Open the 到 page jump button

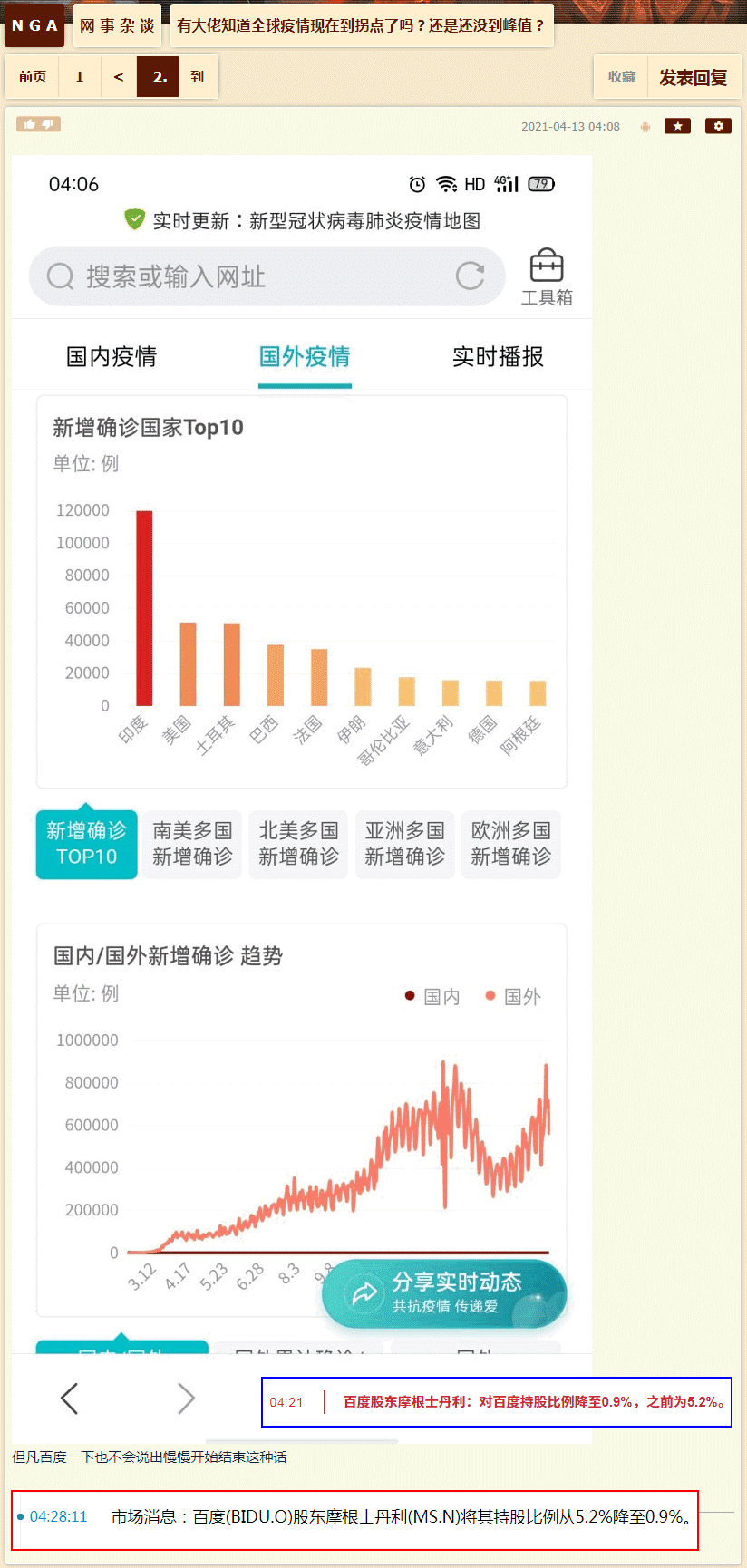click(198, 77)
